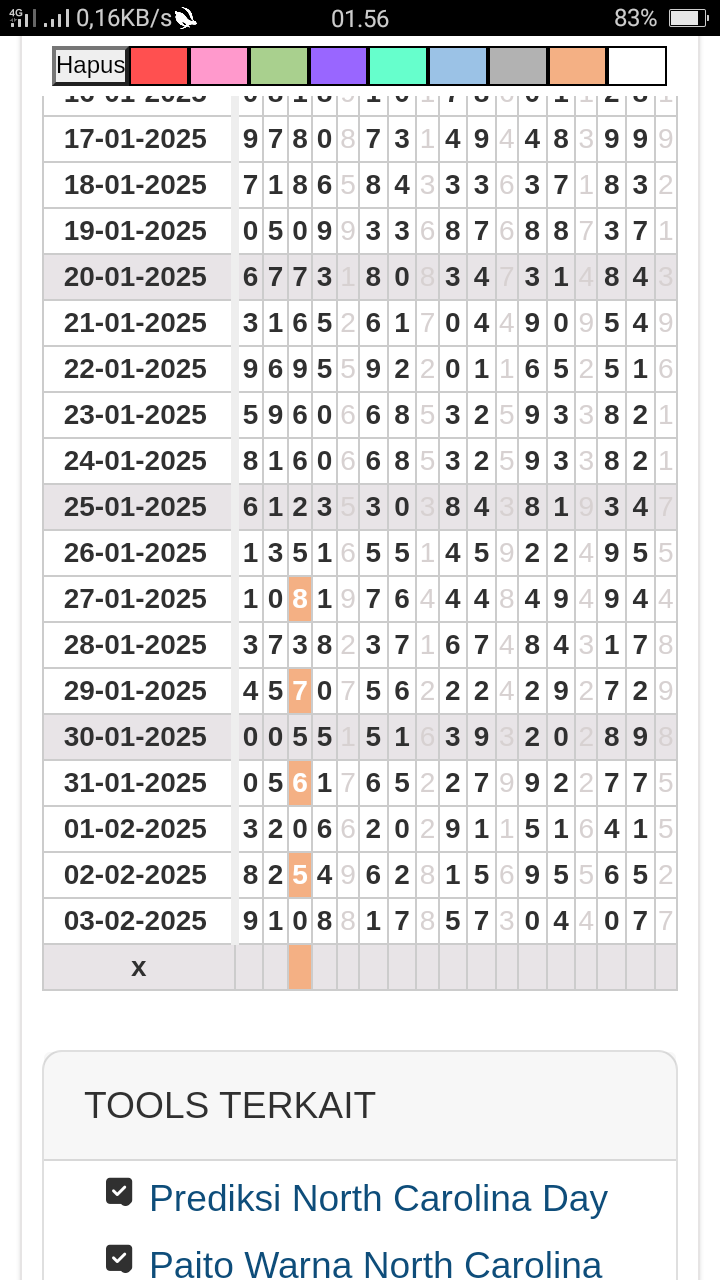This screenshot has height=1280, width=720.
Task: Select the gray color swatch
Action: 517,66
